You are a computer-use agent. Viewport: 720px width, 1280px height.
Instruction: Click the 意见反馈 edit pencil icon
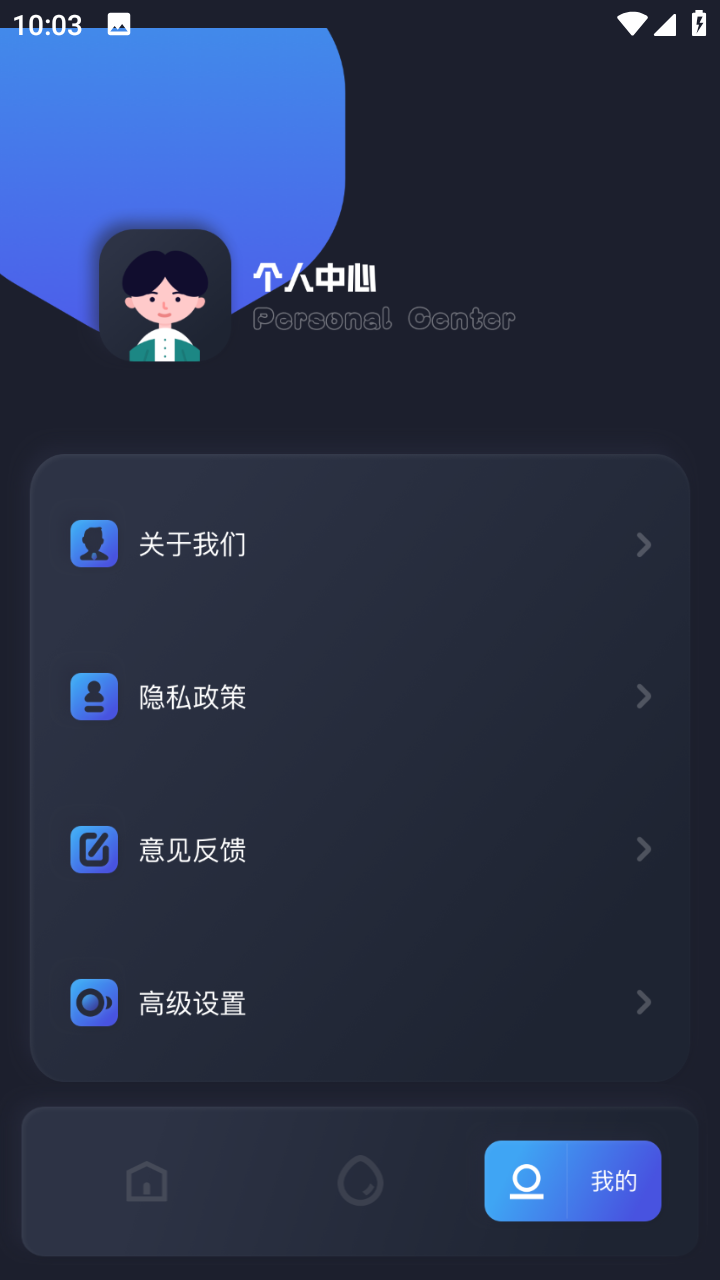[93, 849]
